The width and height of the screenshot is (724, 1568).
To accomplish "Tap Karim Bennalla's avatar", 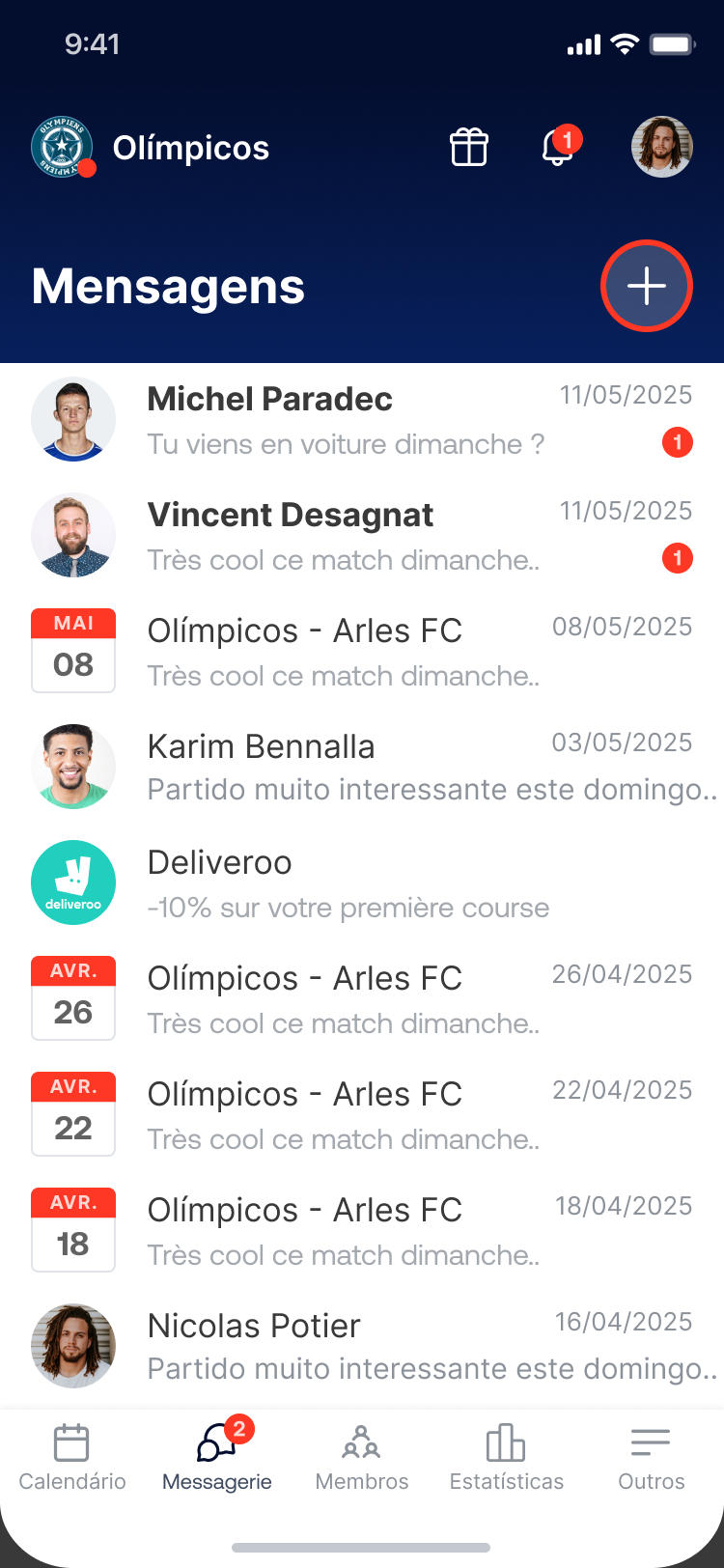I will pyautogui.click(x=73, y=766).
